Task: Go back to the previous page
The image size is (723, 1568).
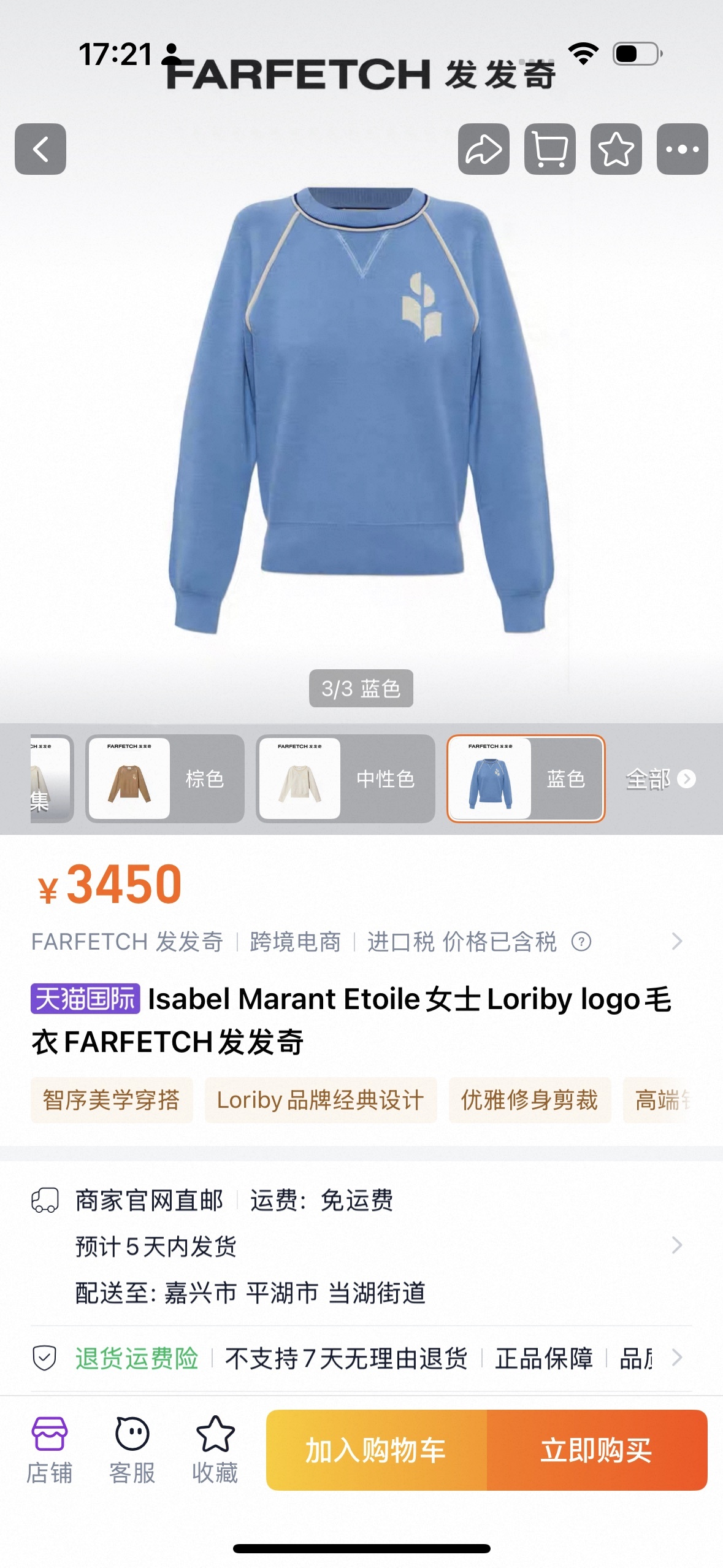Action: 40,149
